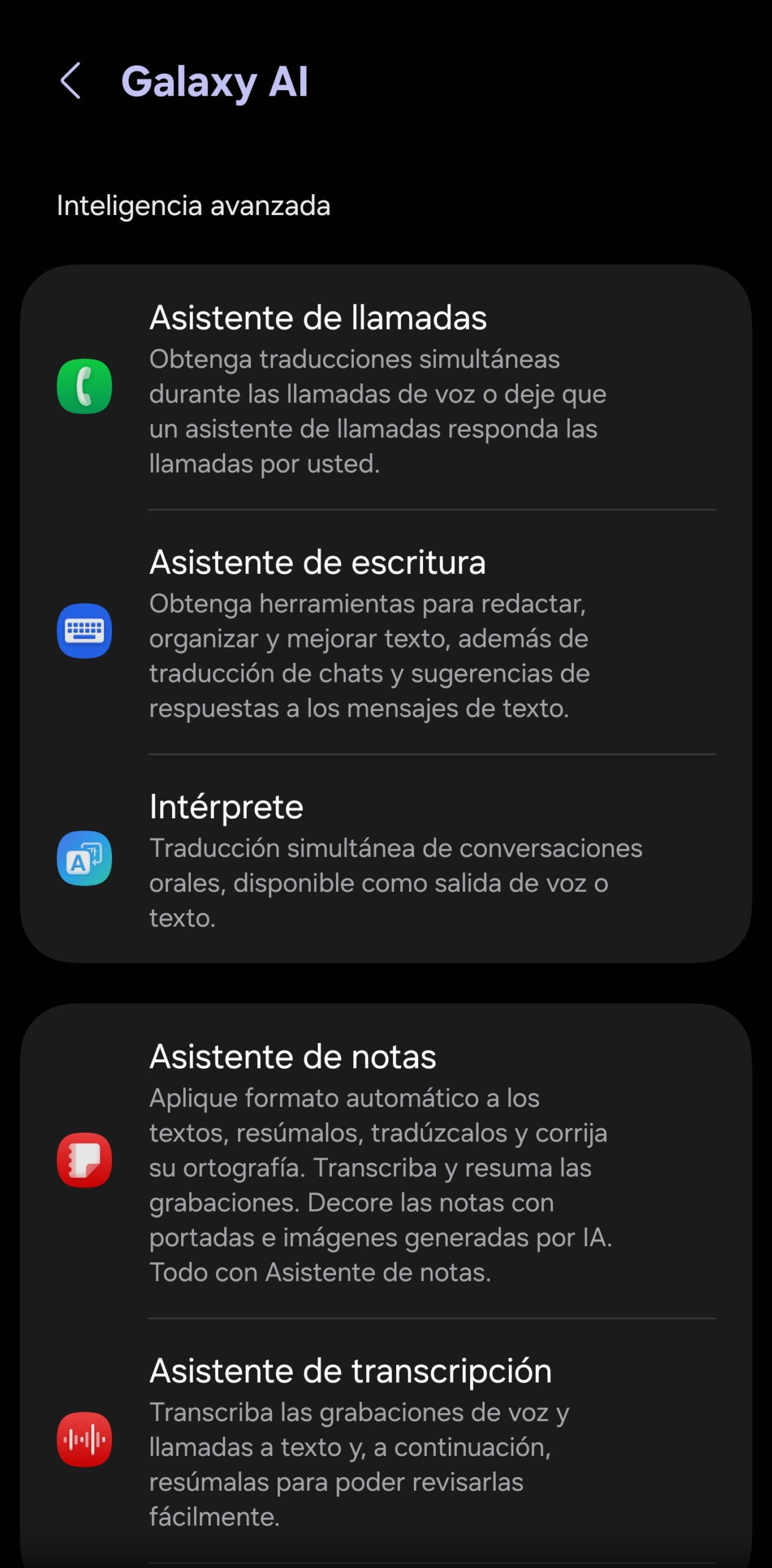
Task: Choose Asistente de transcripción
Action: [x=386, y=1439]
